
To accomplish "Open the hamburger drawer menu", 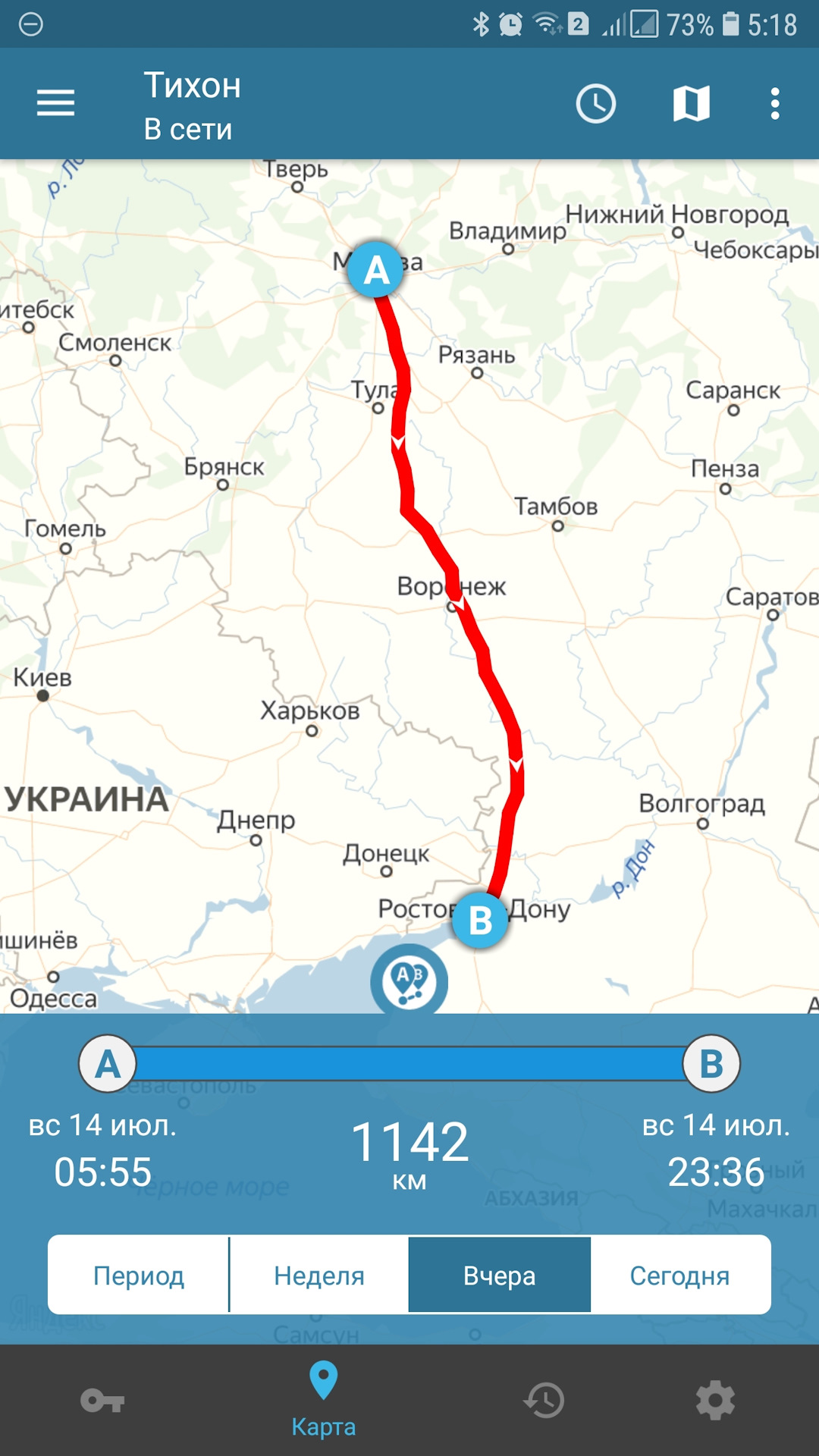I will point(55,103).
